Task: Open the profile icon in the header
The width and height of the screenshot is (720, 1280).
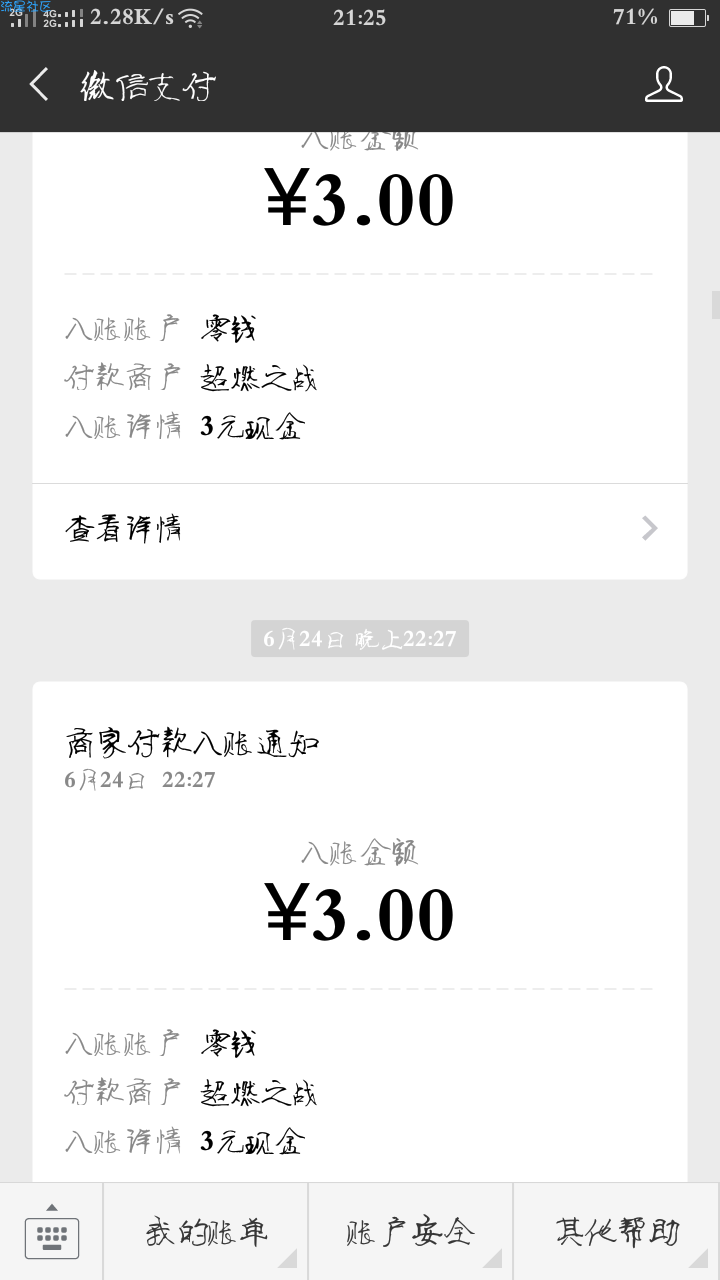Action: click(x=663, y=85)
